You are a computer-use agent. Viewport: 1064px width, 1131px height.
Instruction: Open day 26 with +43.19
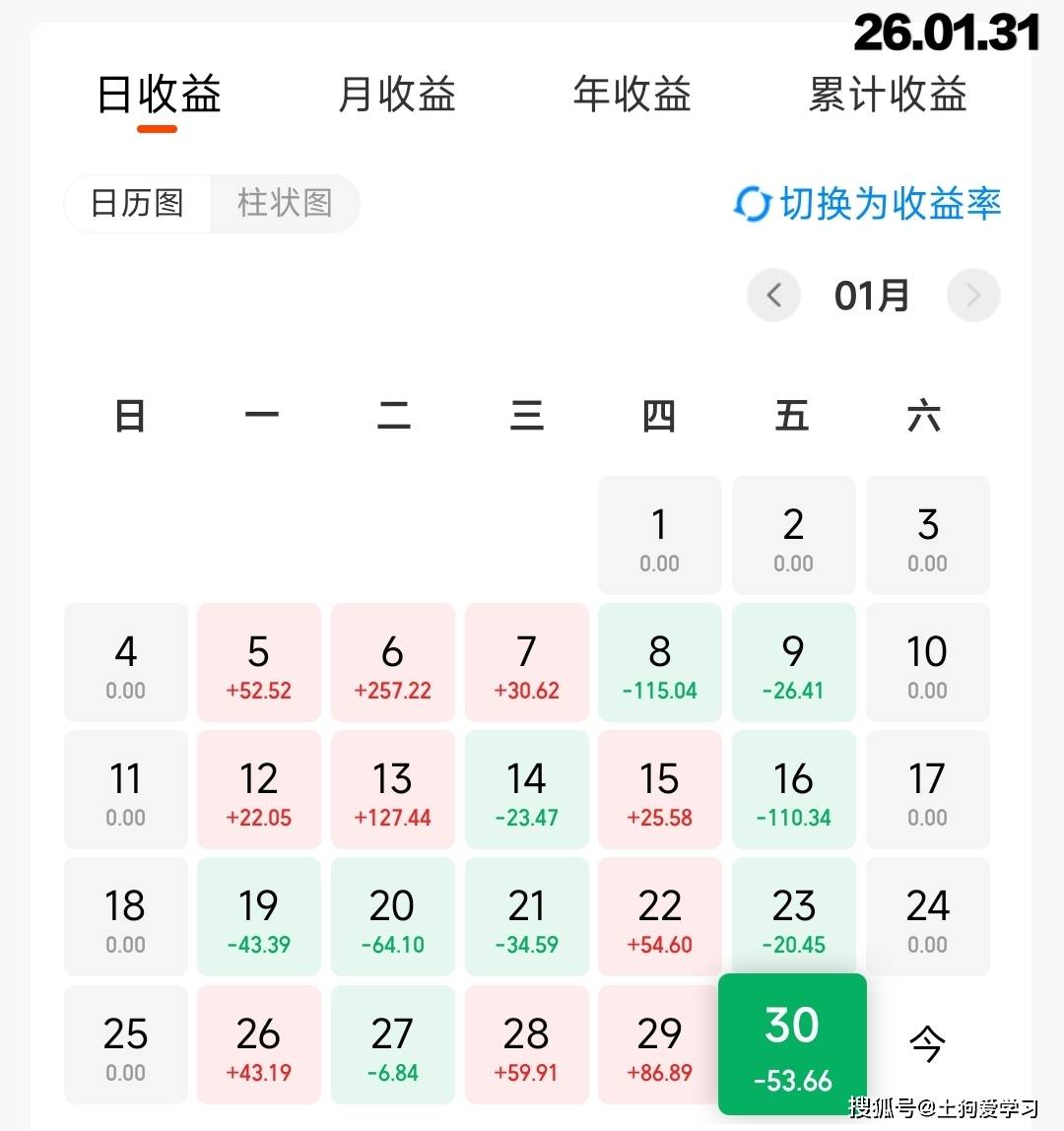pos(259,1044)
